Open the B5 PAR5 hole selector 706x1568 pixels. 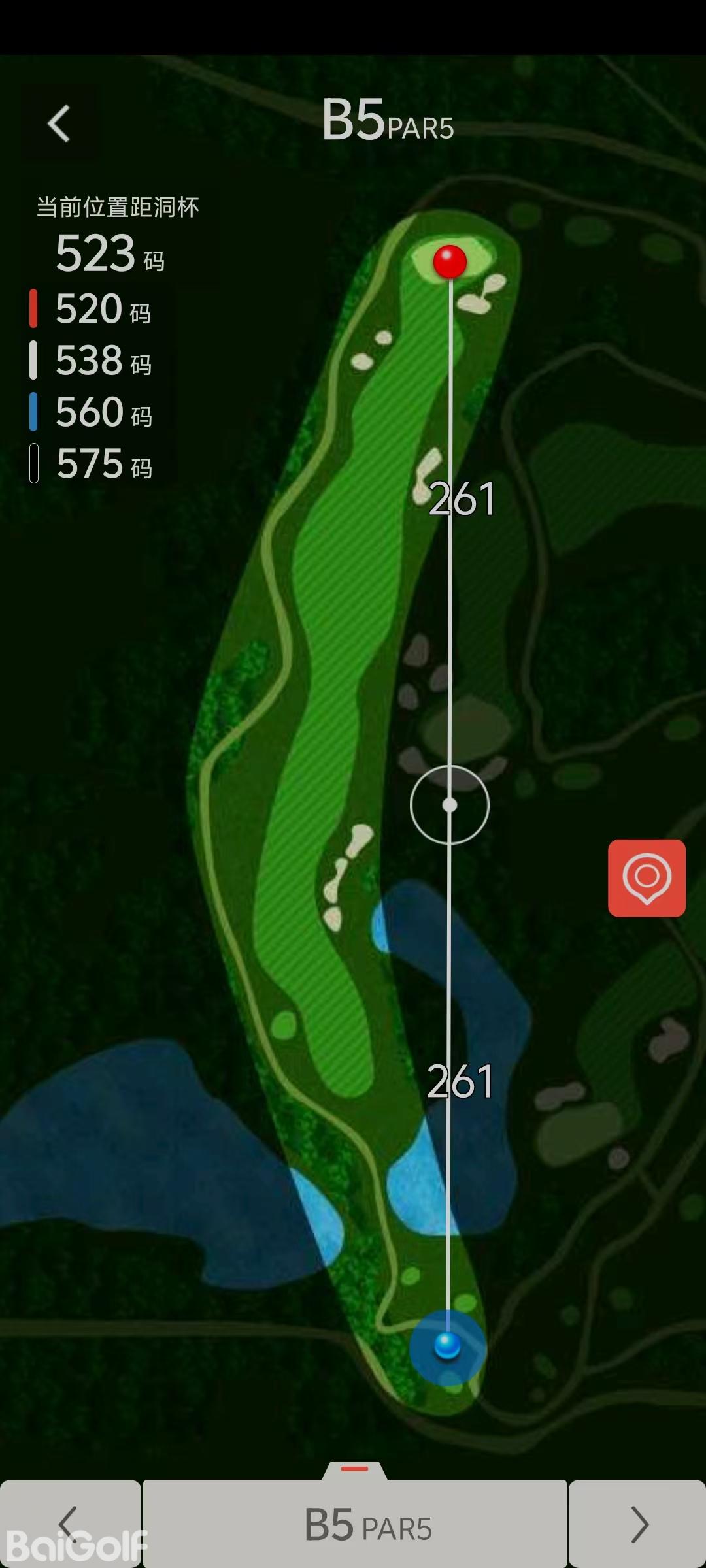[355, 1525]
